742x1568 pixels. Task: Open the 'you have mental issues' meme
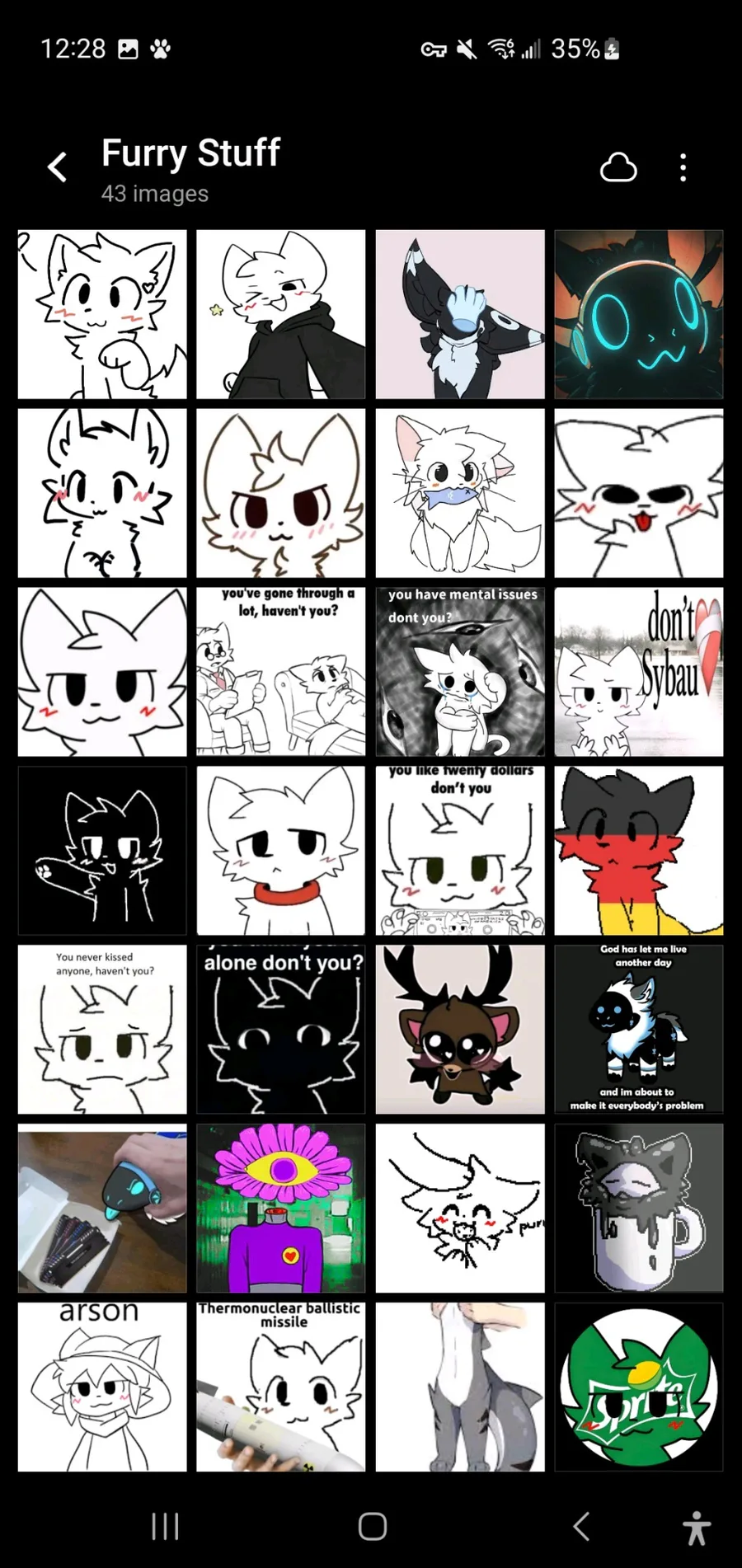pos(460,672)
